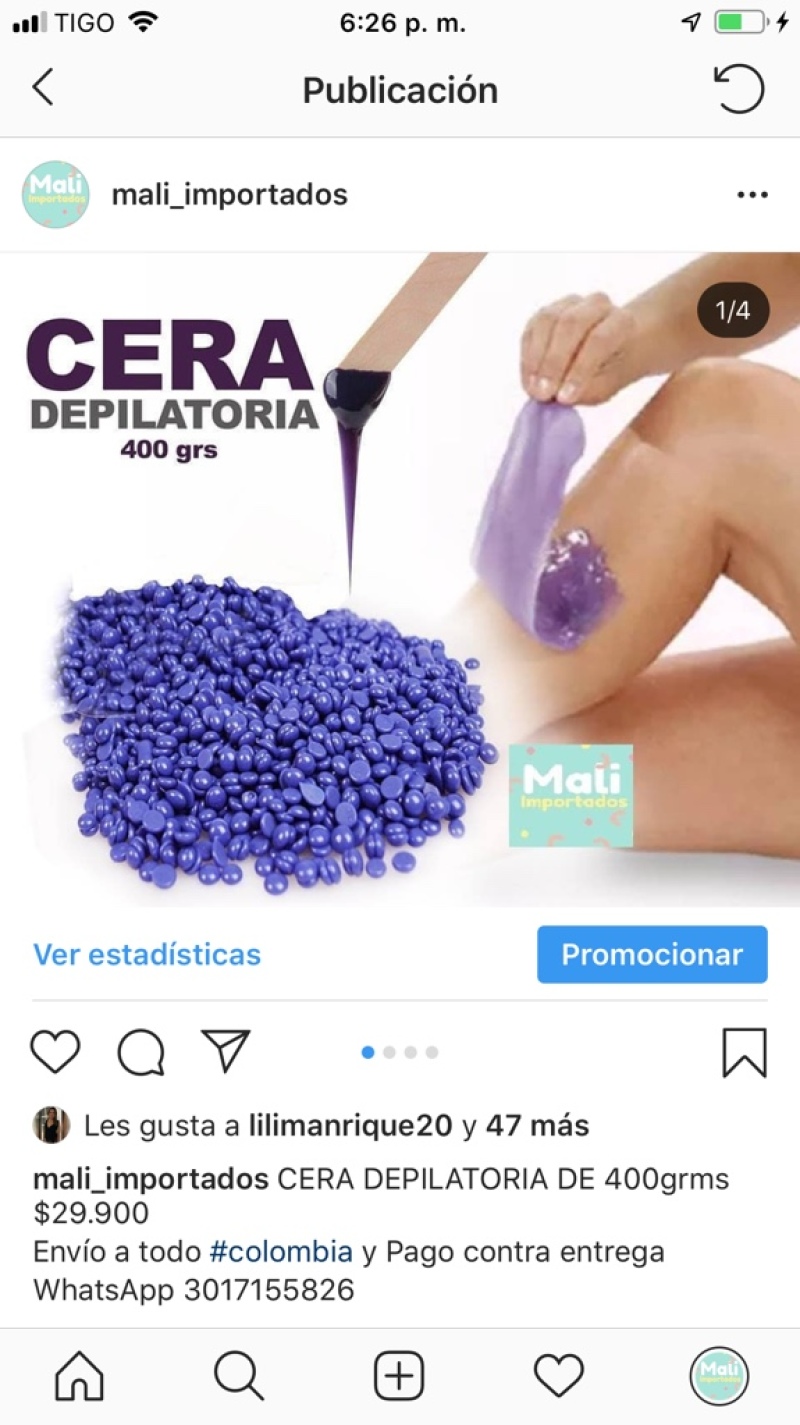The image size is (800, 1425).
Task: Create a new post with plus tab
Action: (x=399, y=1377)
